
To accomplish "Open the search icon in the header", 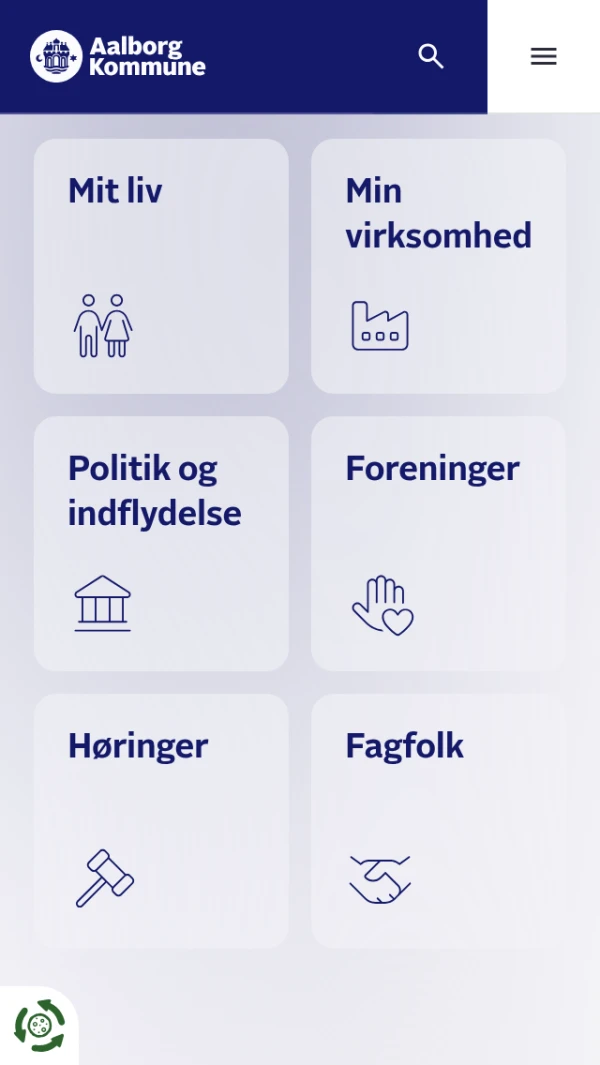I will click(x=431, y=56).
